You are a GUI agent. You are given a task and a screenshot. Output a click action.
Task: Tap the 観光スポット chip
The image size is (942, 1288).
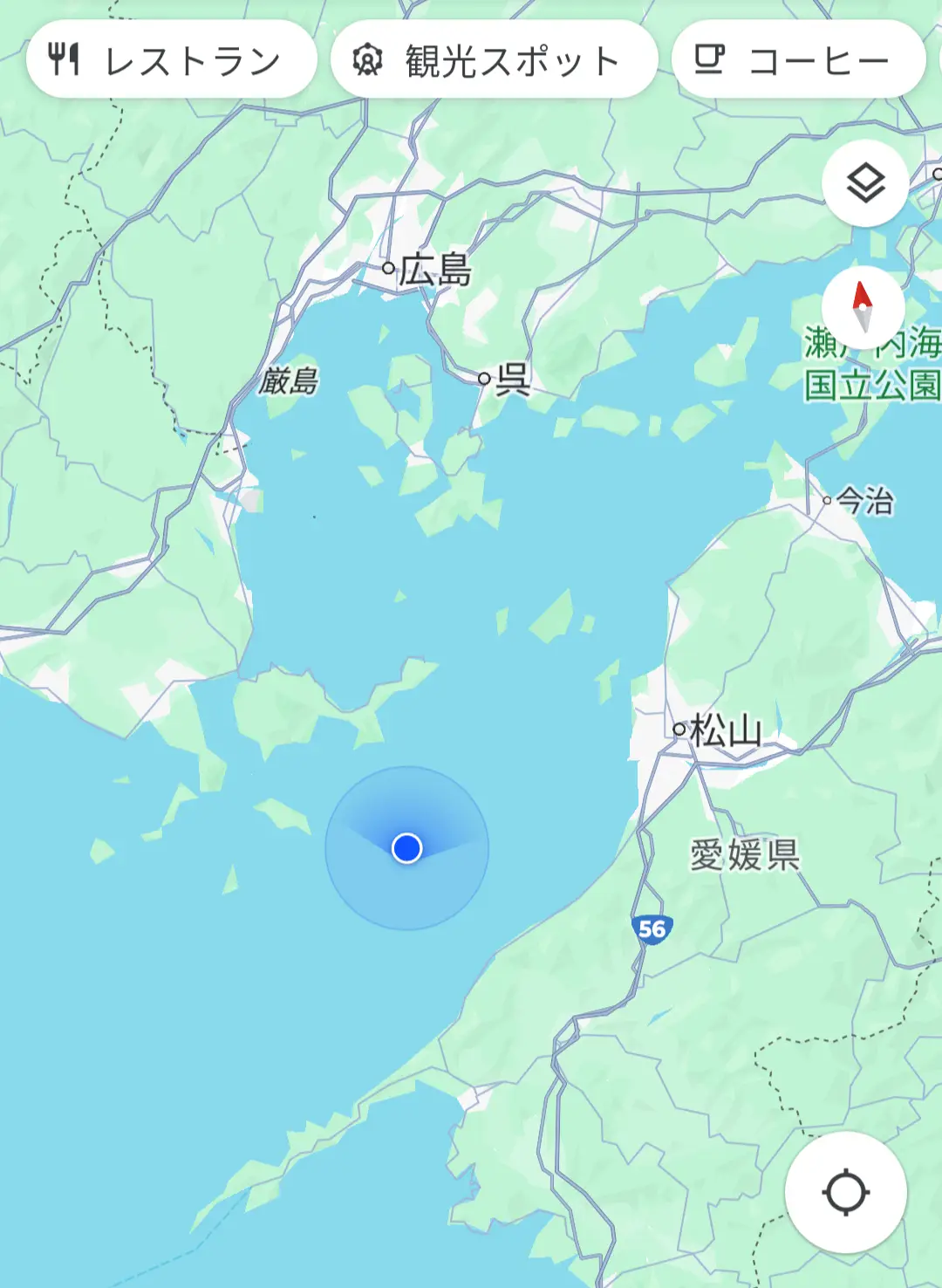tap(493, 60)
